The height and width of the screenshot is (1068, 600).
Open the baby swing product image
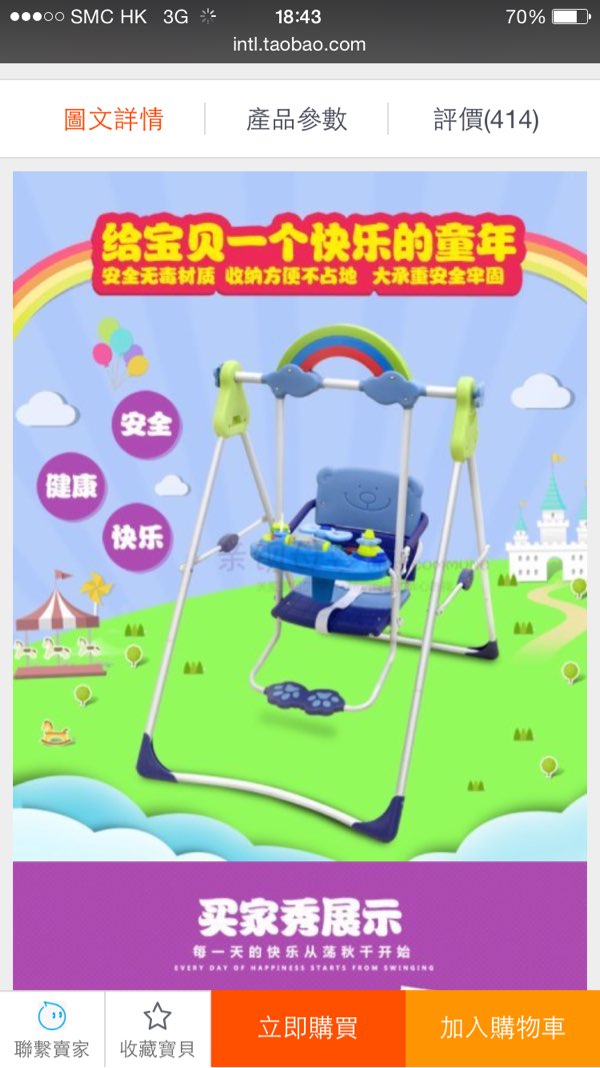click(300, 515)
